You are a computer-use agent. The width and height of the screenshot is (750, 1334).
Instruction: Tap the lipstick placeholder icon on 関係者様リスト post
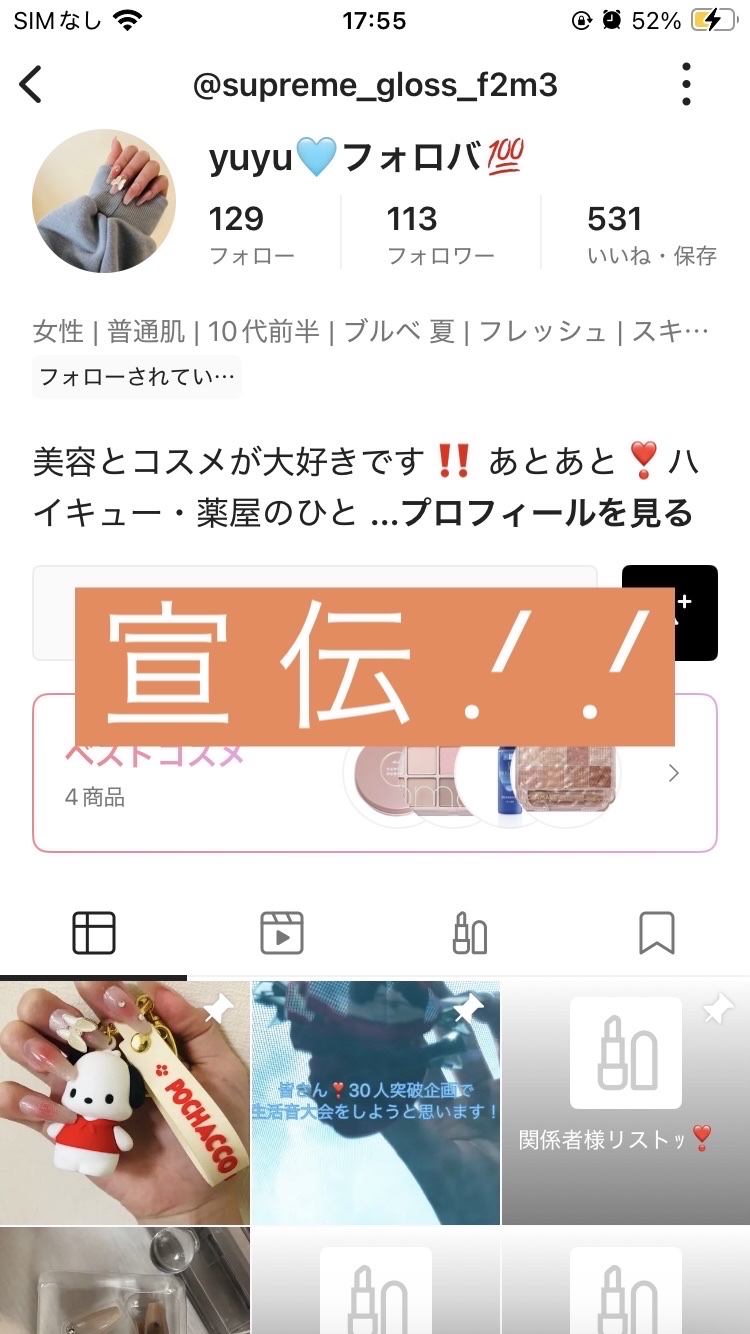[625, 1055]
